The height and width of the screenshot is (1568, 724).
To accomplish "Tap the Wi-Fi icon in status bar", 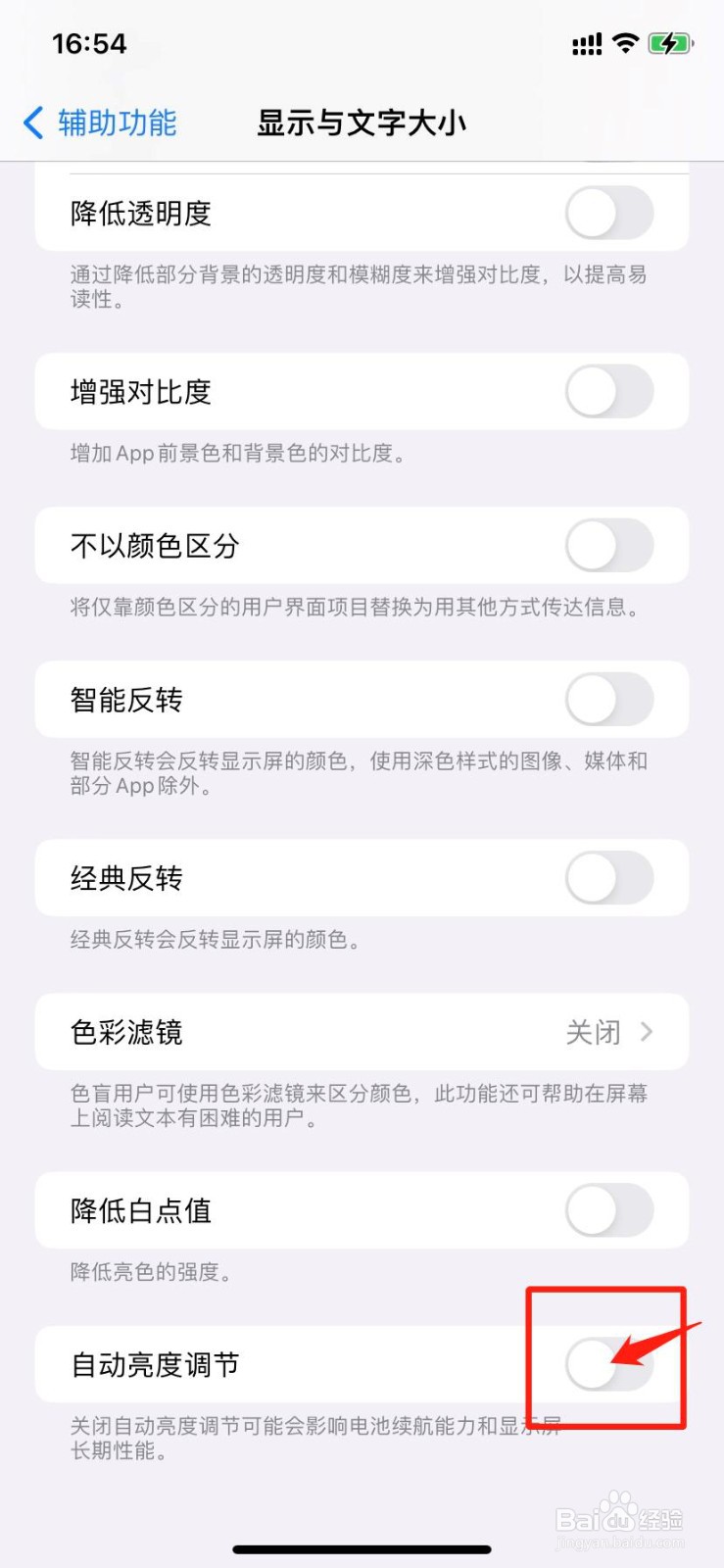I will (624, 43).
